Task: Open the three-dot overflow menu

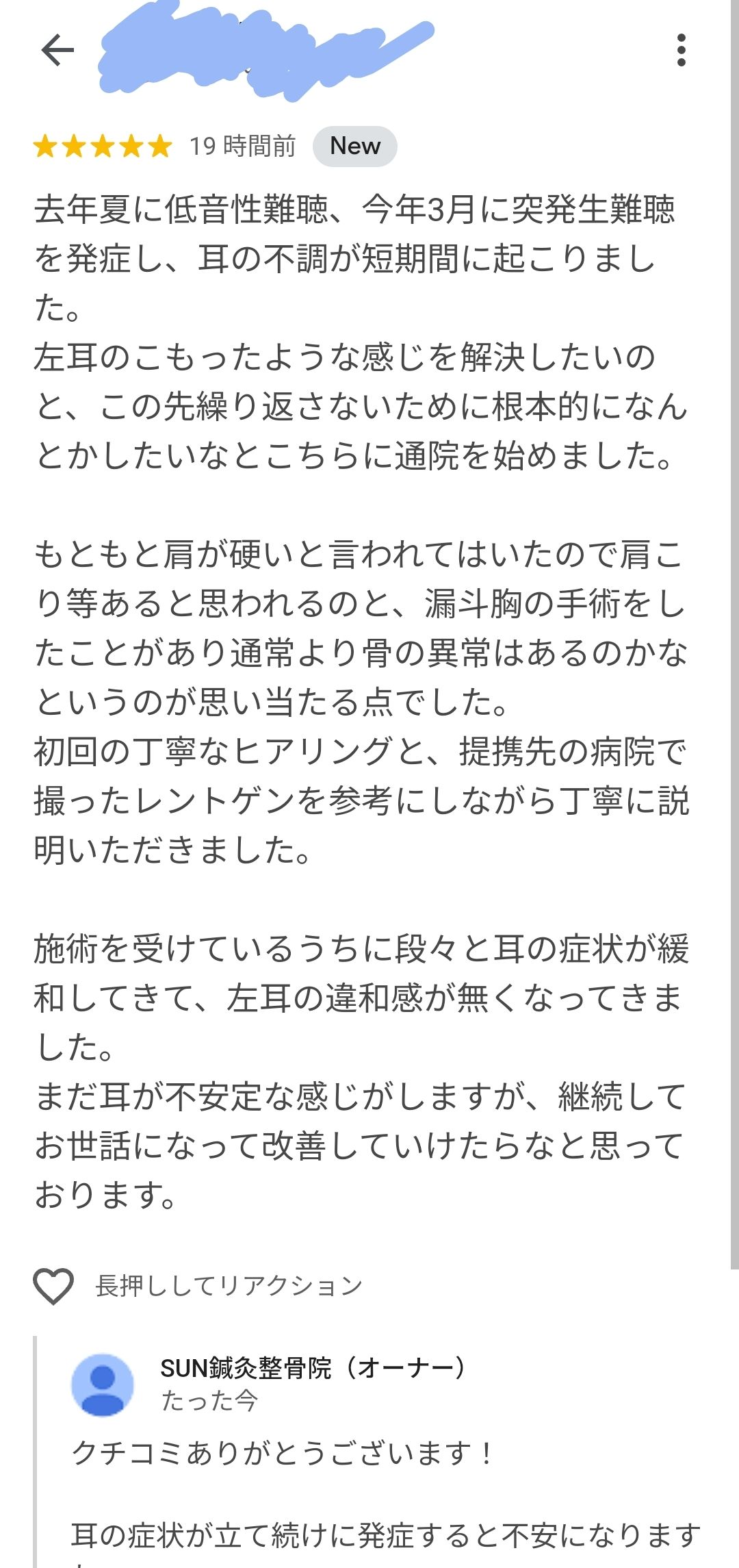Action: (x=681, y=50)
